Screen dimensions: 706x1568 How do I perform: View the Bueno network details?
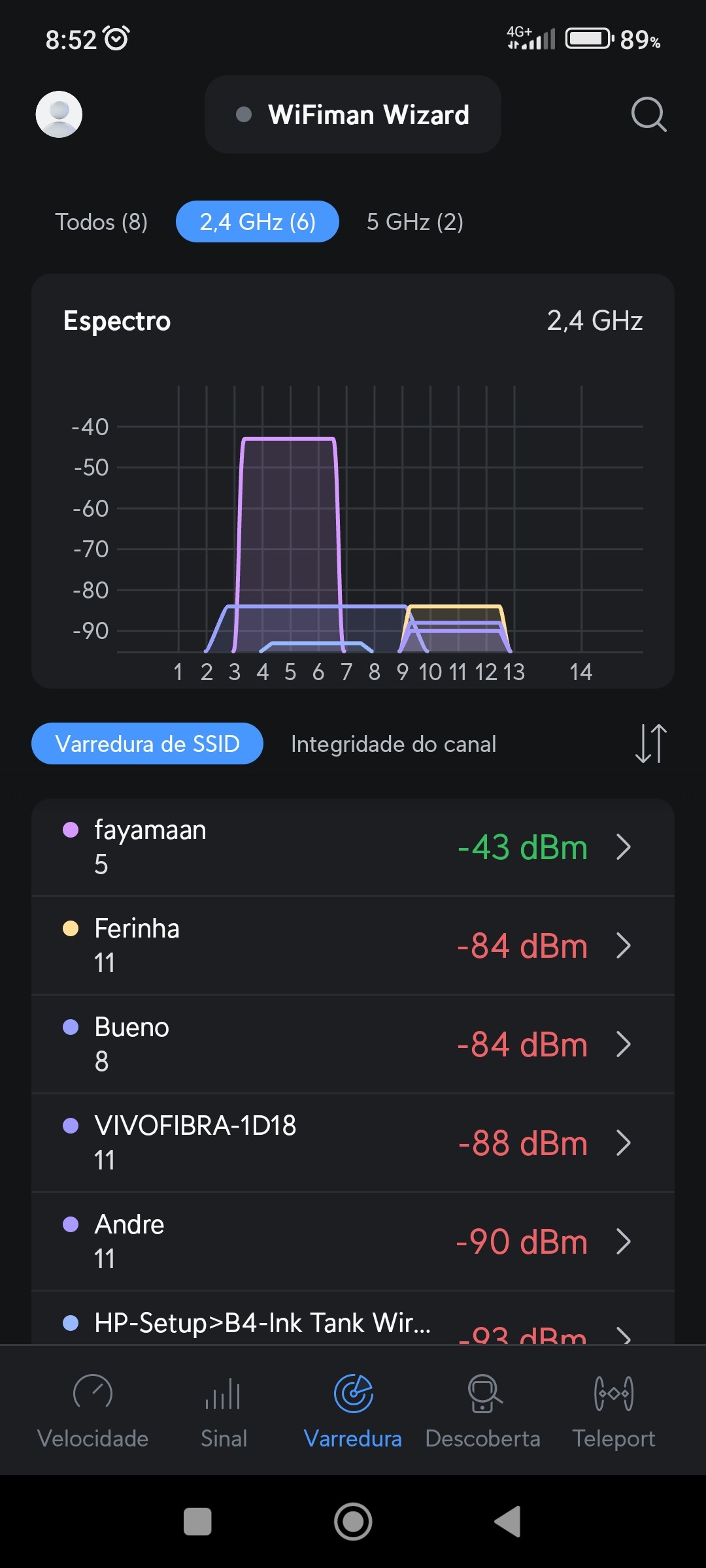(x=353, y=1044)
